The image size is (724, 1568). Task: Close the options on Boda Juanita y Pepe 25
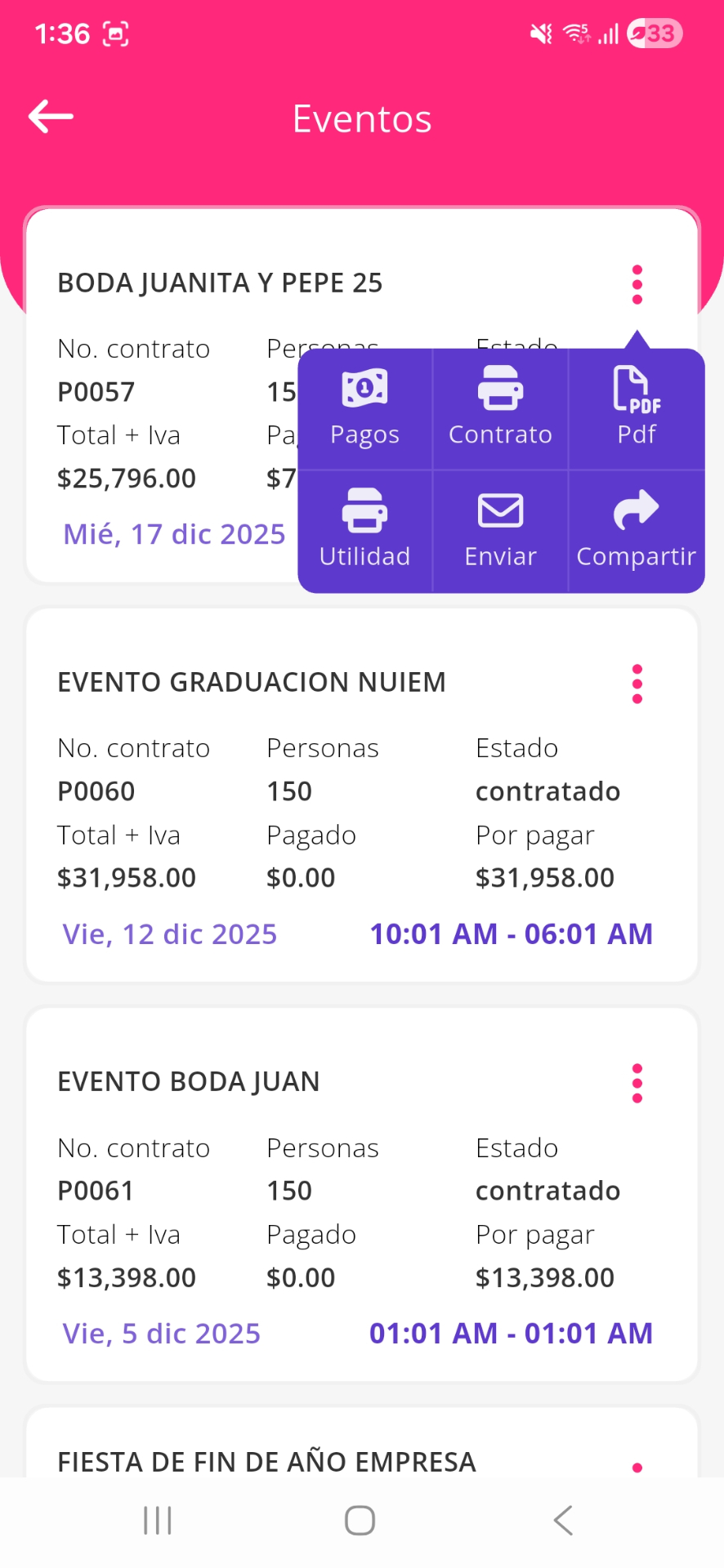pyautogui.click(x=637, y=285)
